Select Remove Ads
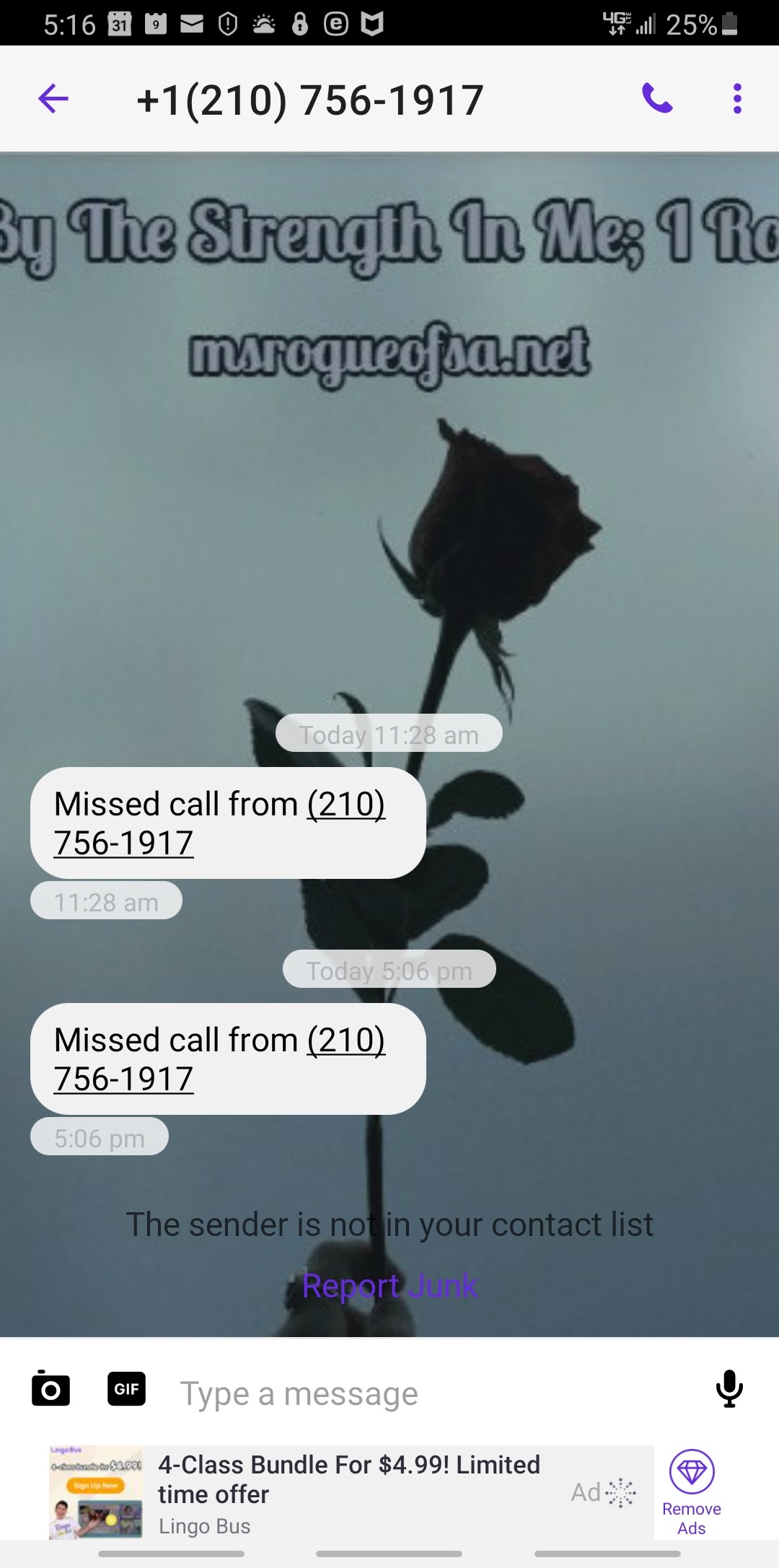This screenshot has width=779, height=1568. click(691, 1492)
